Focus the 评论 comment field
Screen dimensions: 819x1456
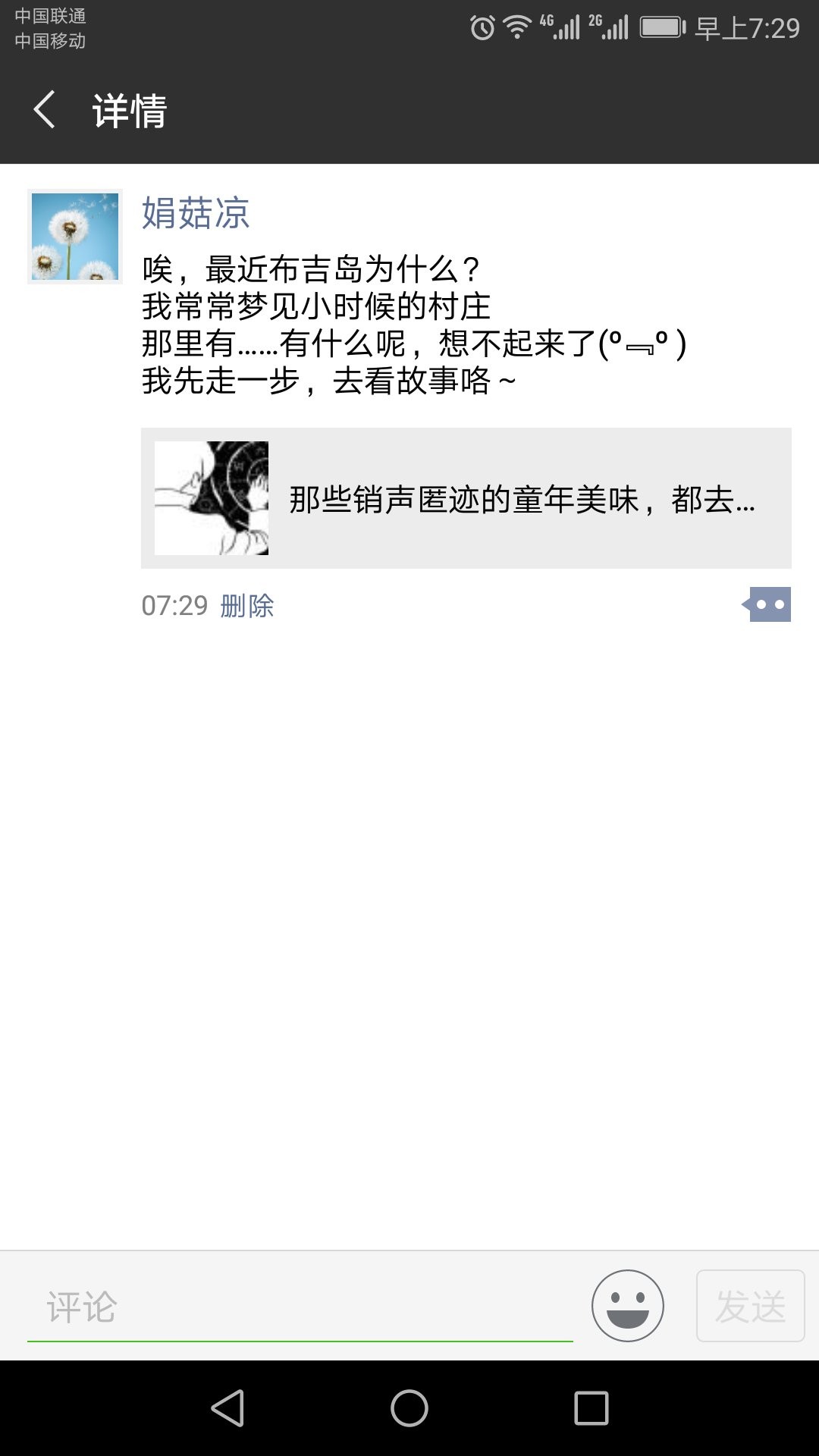pos(300,1307)
